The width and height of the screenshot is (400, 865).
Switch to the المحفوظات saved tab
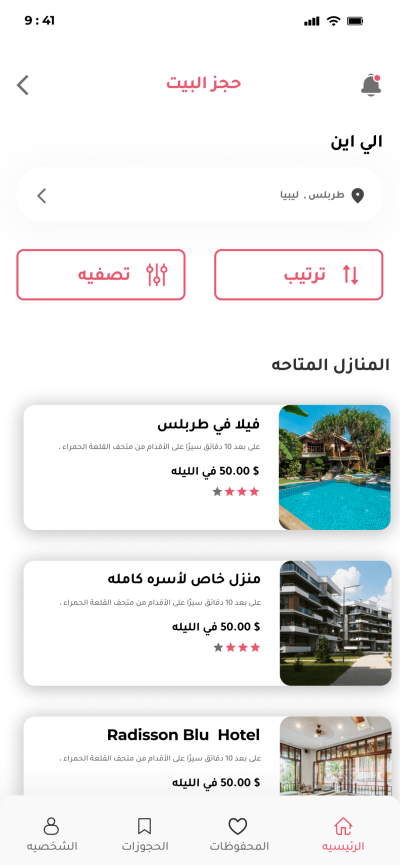point(239,834)
